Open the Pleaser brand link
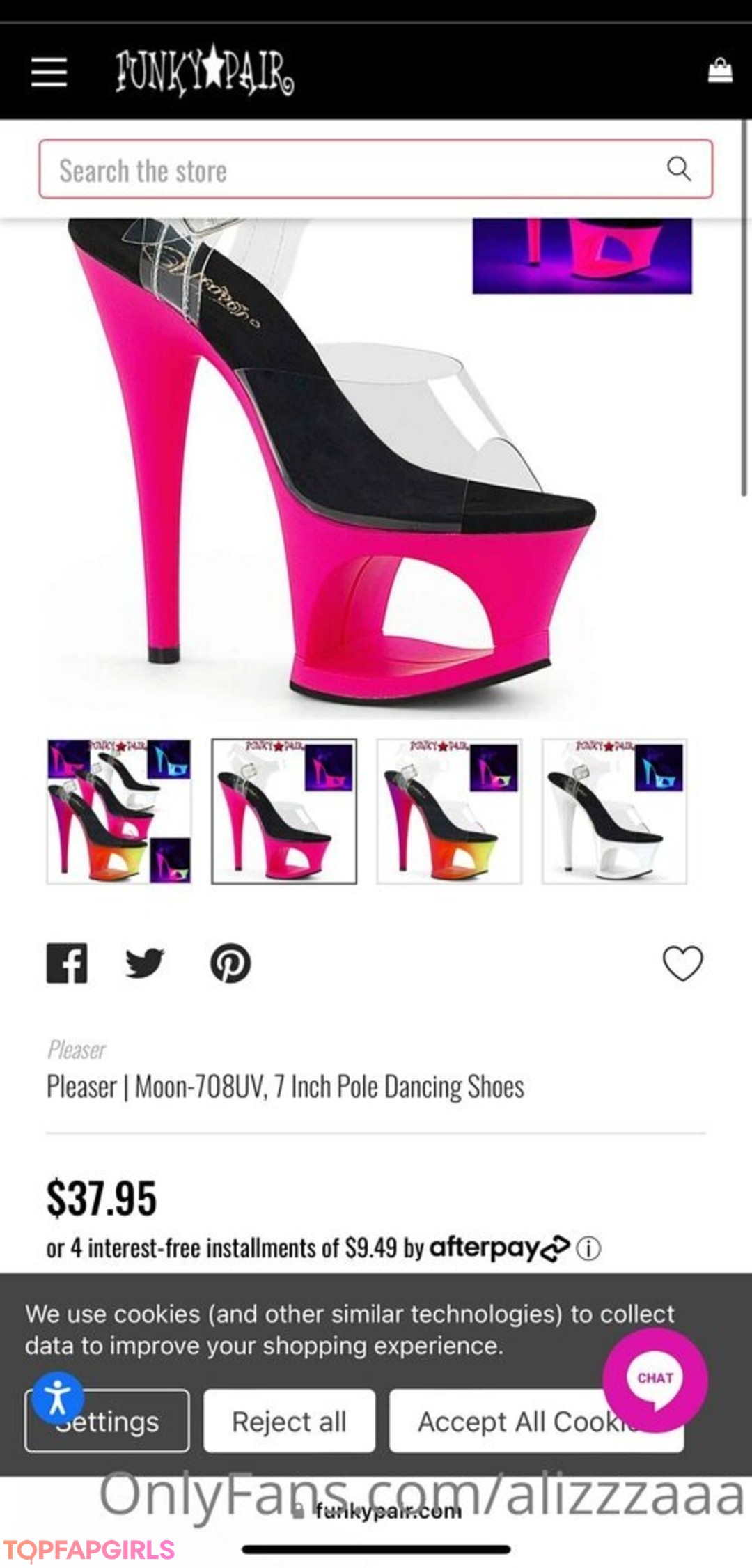This screenshot has height=1568, width=752. [x=77, y=1050]
